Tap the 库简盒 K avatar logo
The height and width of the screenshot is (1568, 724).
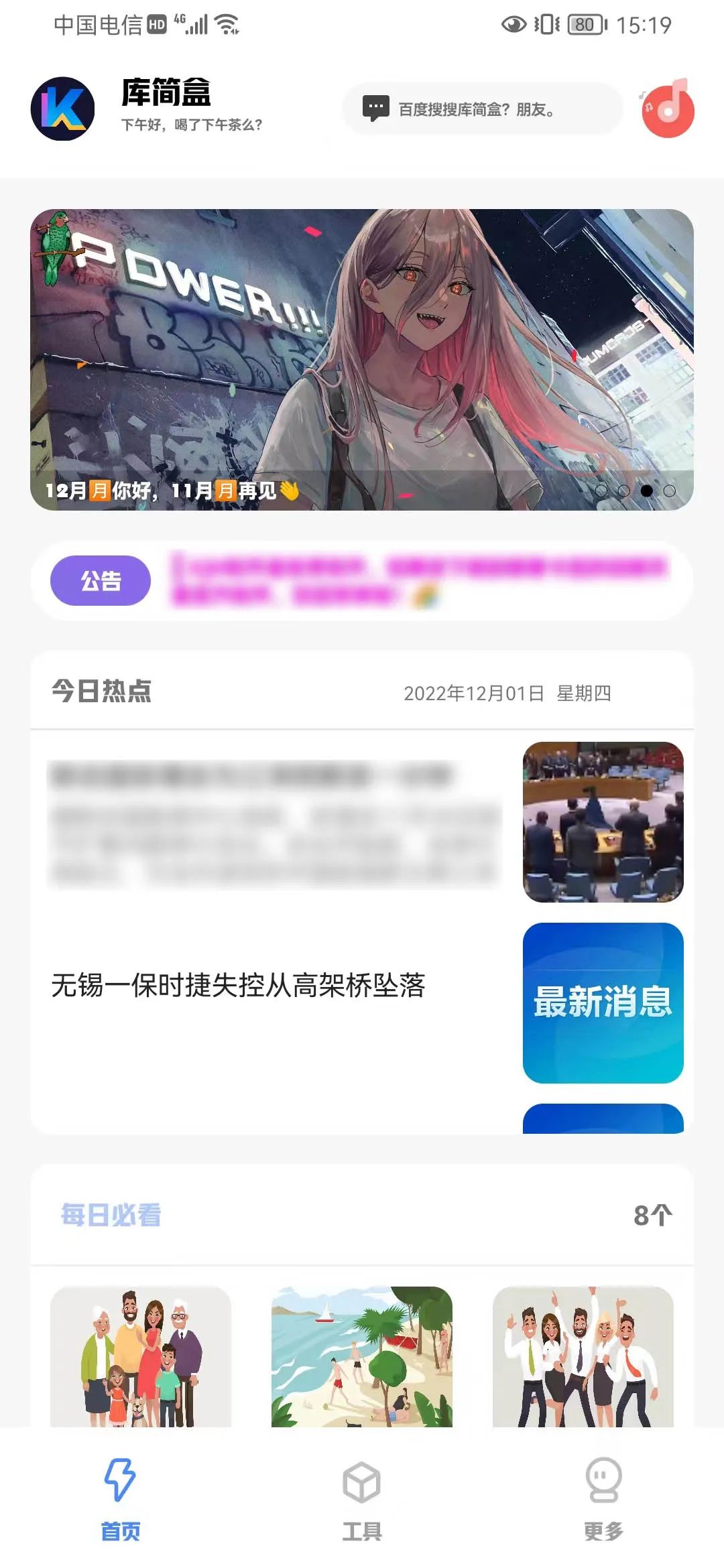[x=63, y=109]
